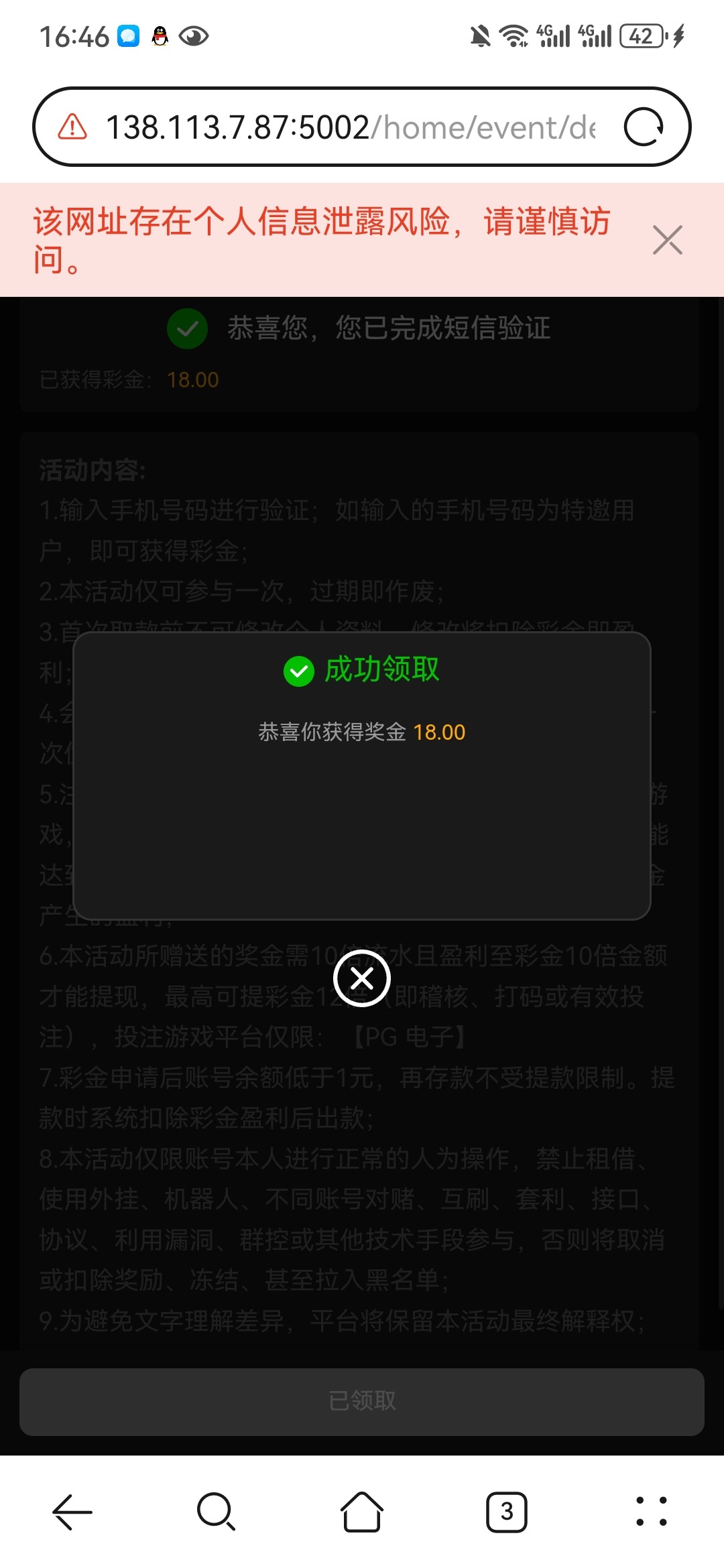Viewport: 724px width, 1568px height.
Task: Tap the URL address bar
Action: coord(349,127)
